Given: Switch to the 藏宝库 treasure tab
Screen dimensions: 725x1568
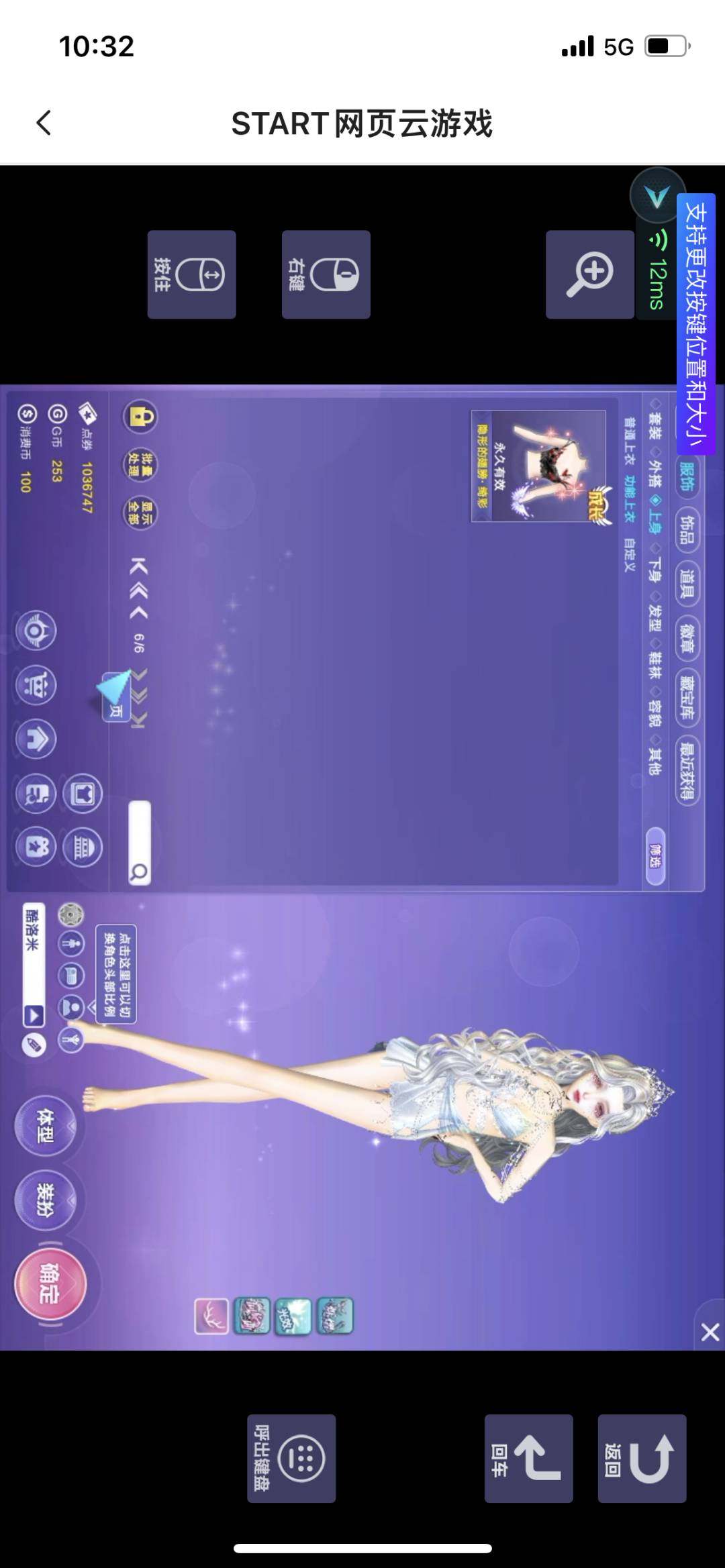Looking at the screenshot, I should tap(687, 698).
